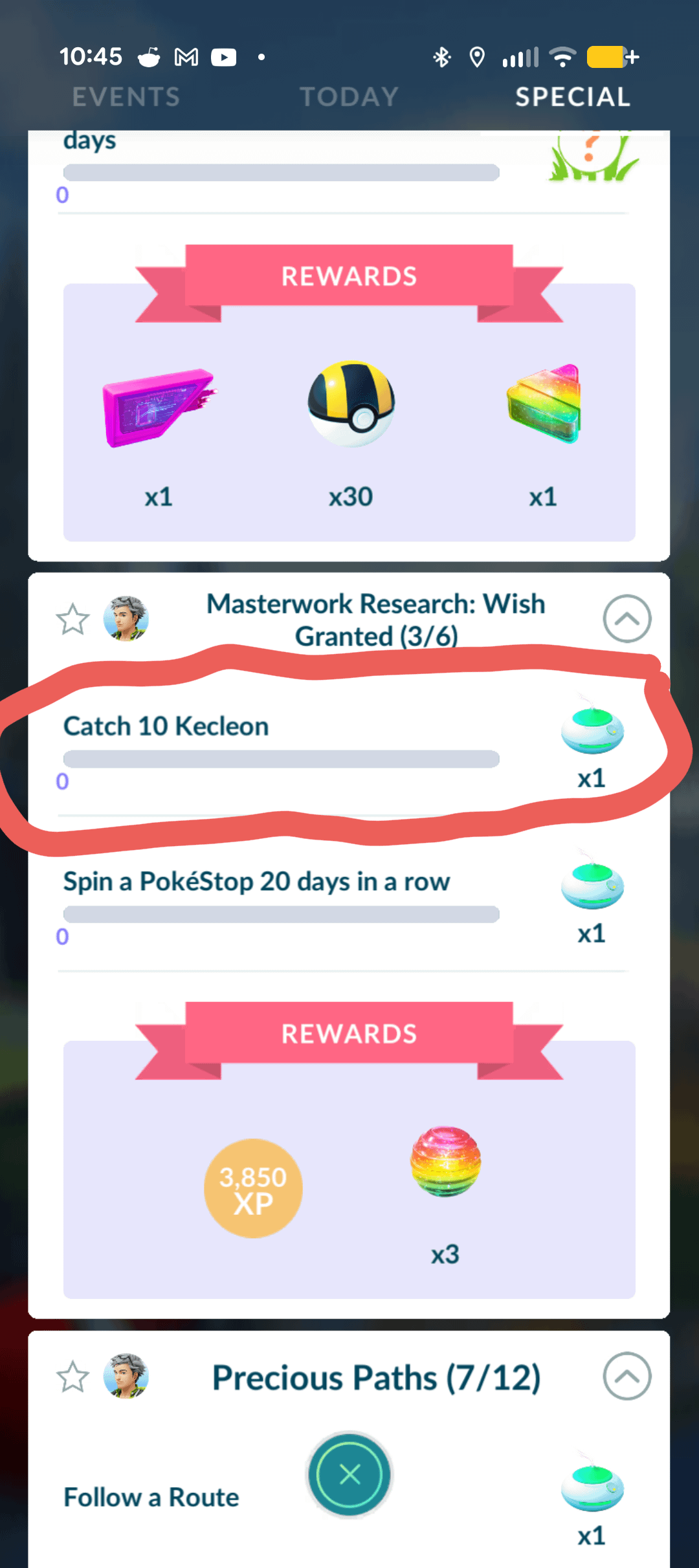Collapse the Precious Paths section
This screenshot has height=1568, width=699.
[x=627, y=1376]
